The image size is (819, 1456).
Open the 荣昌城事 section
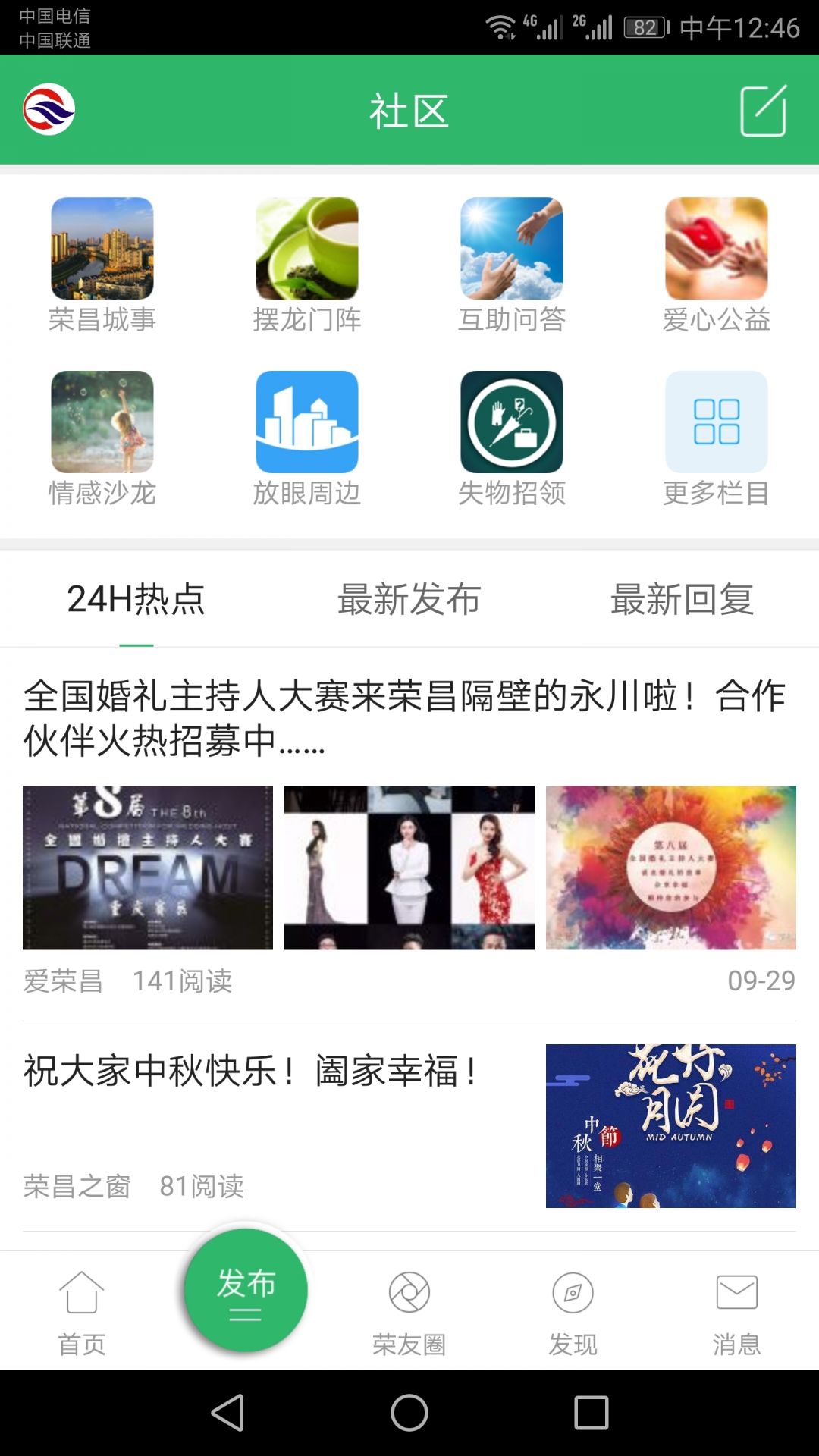pyautogui.click(x=102, y=264)
